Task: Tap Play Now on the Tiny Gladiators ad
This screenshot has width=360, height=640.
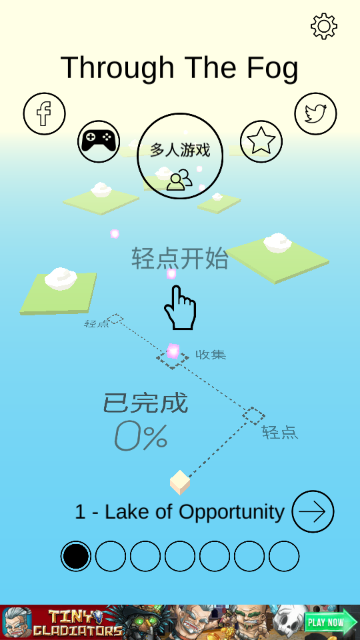Action: click(331, 622)
